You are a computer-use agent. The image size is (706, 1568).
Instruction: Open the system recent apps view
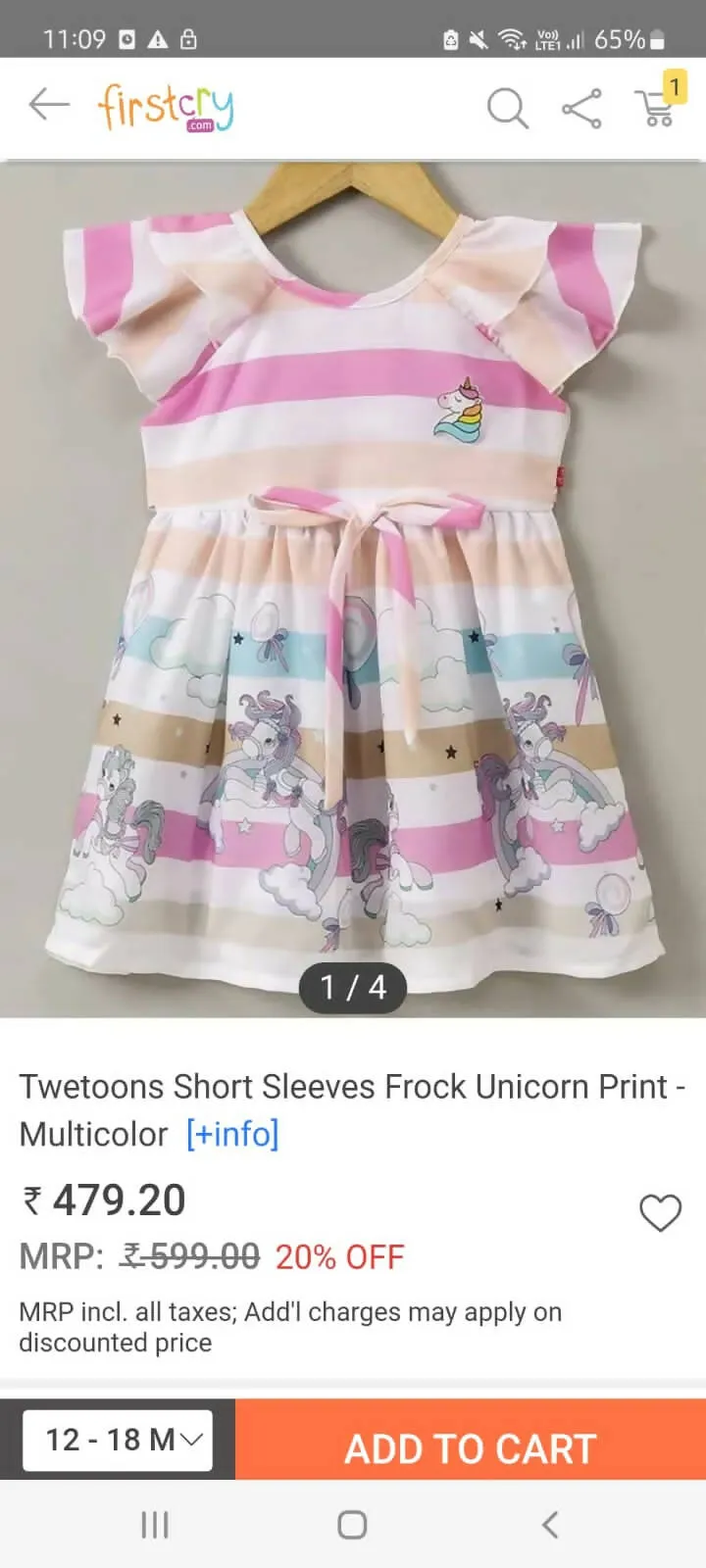[155, 1525]
